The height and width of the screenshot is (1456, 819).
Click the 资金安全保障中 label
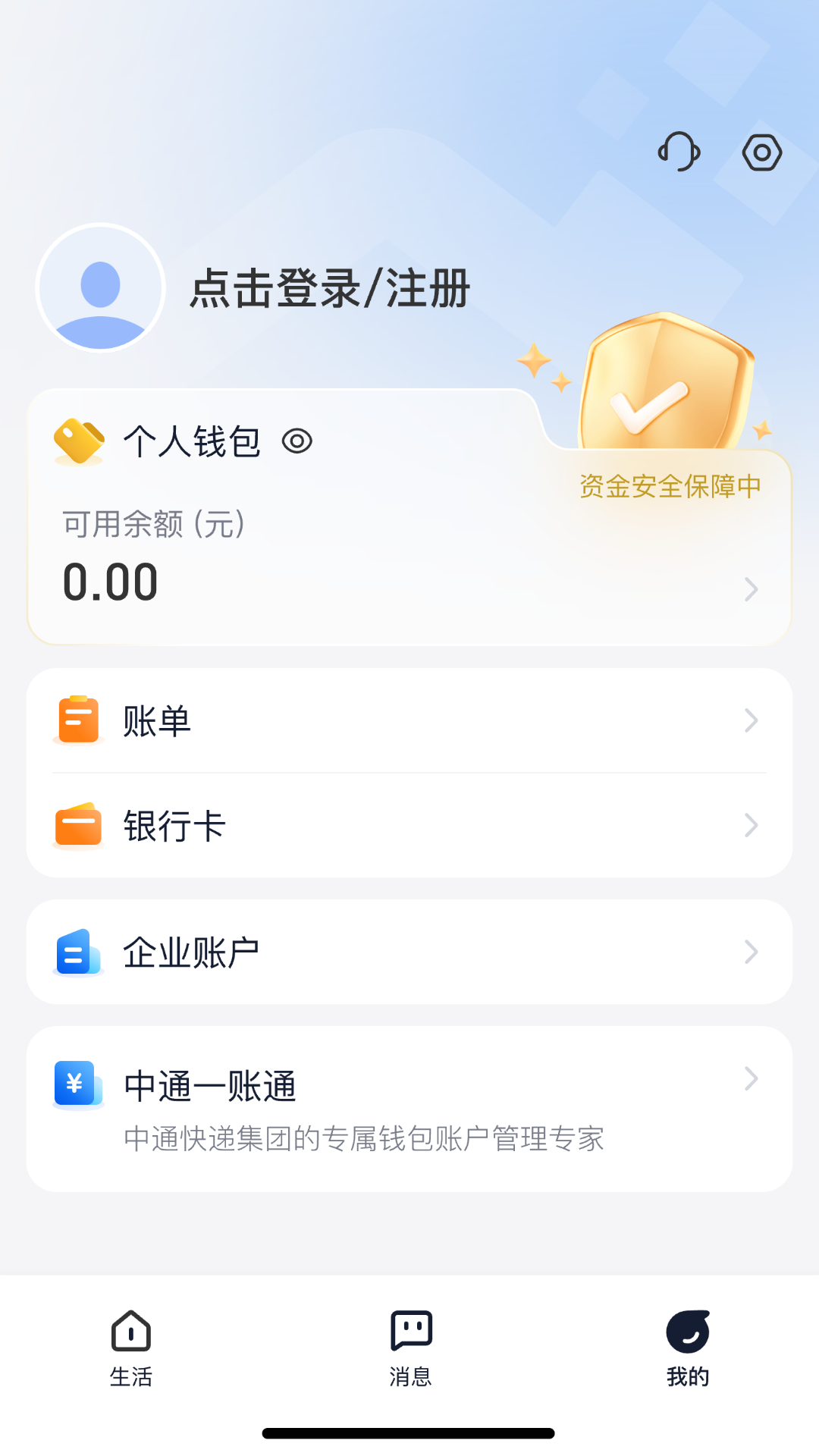[x=670, y=486]
